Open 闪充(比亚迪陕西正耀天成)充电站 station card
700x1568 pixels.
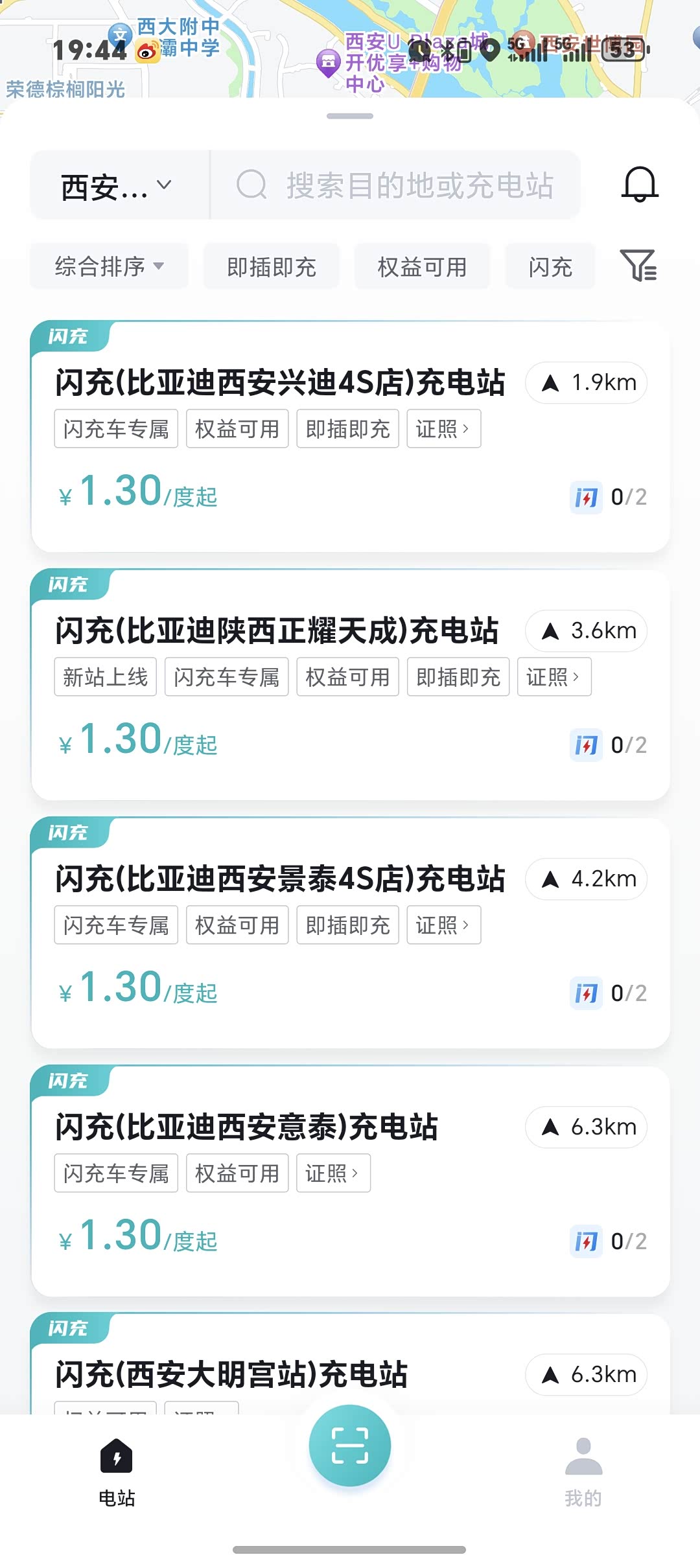pyautogui.click(x=277, y=631)
